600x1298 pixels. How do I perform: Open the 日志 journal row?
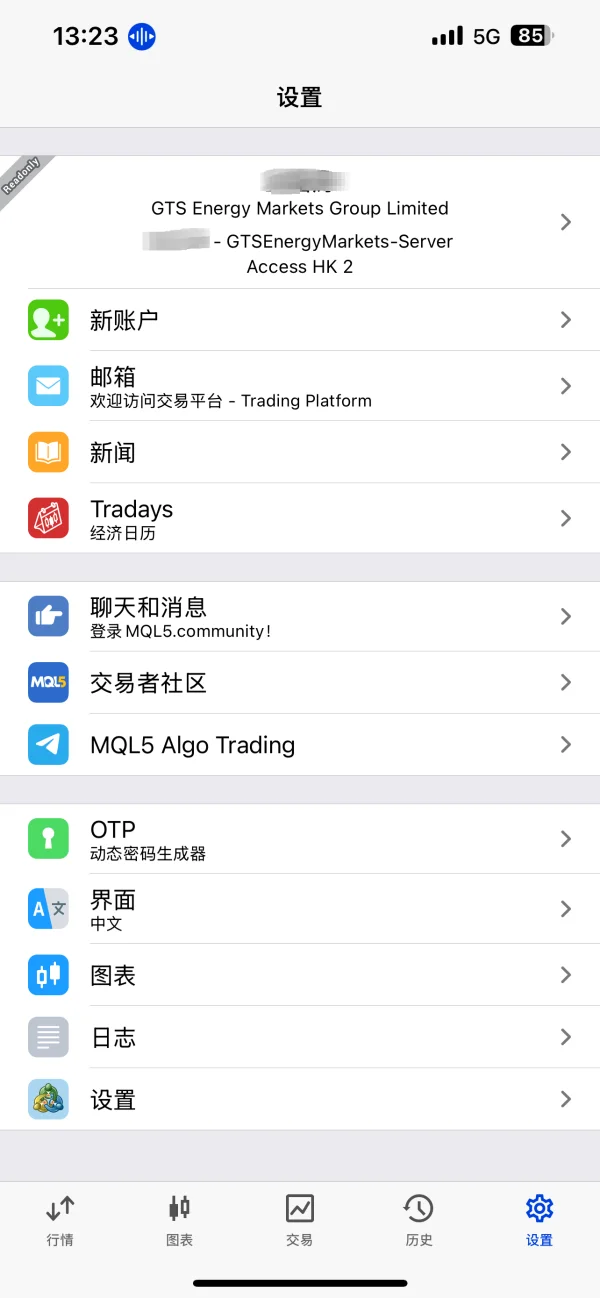point(300,1037)
